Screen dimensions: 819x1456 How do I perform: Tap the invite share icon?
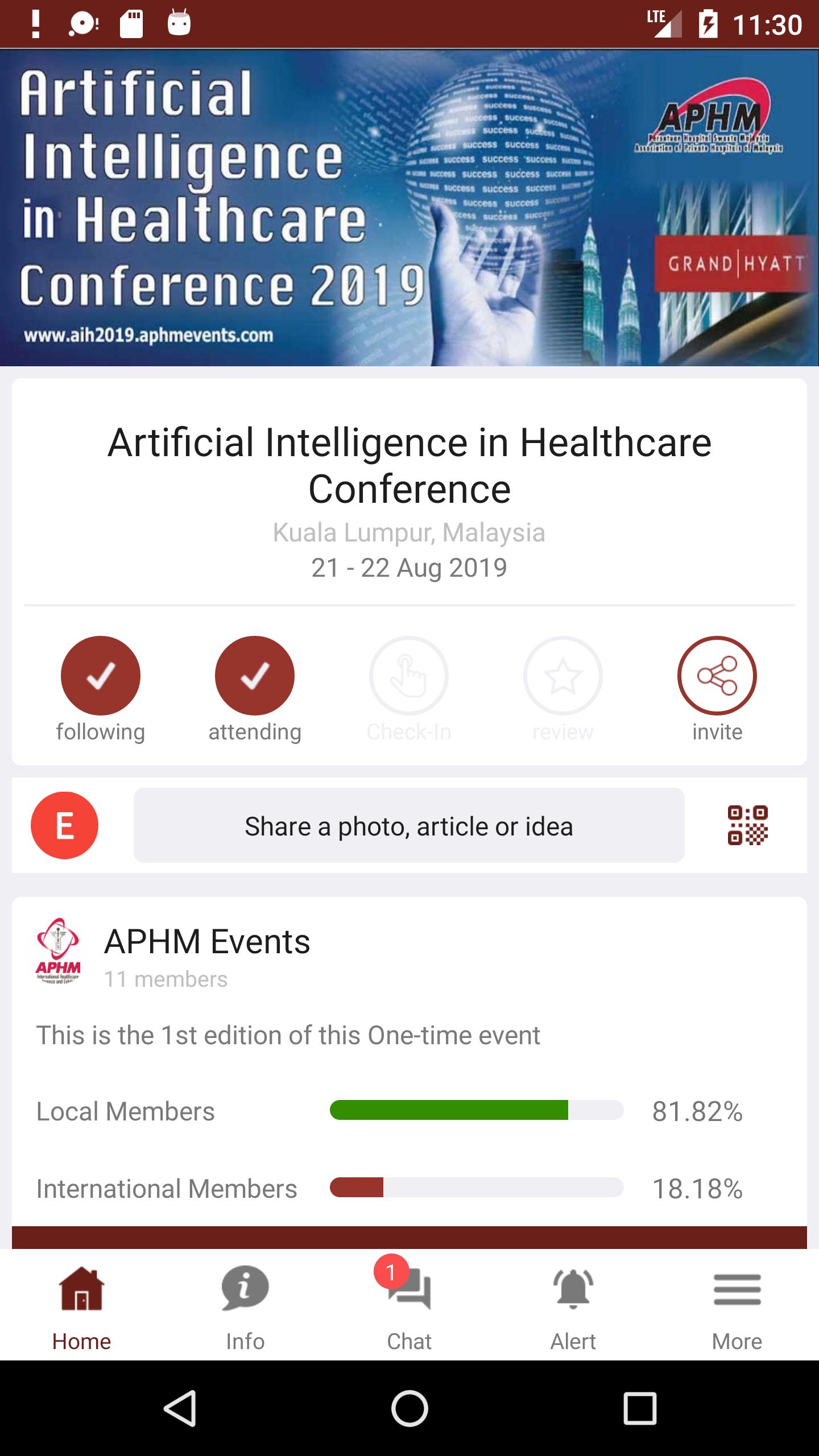(716, 676)
